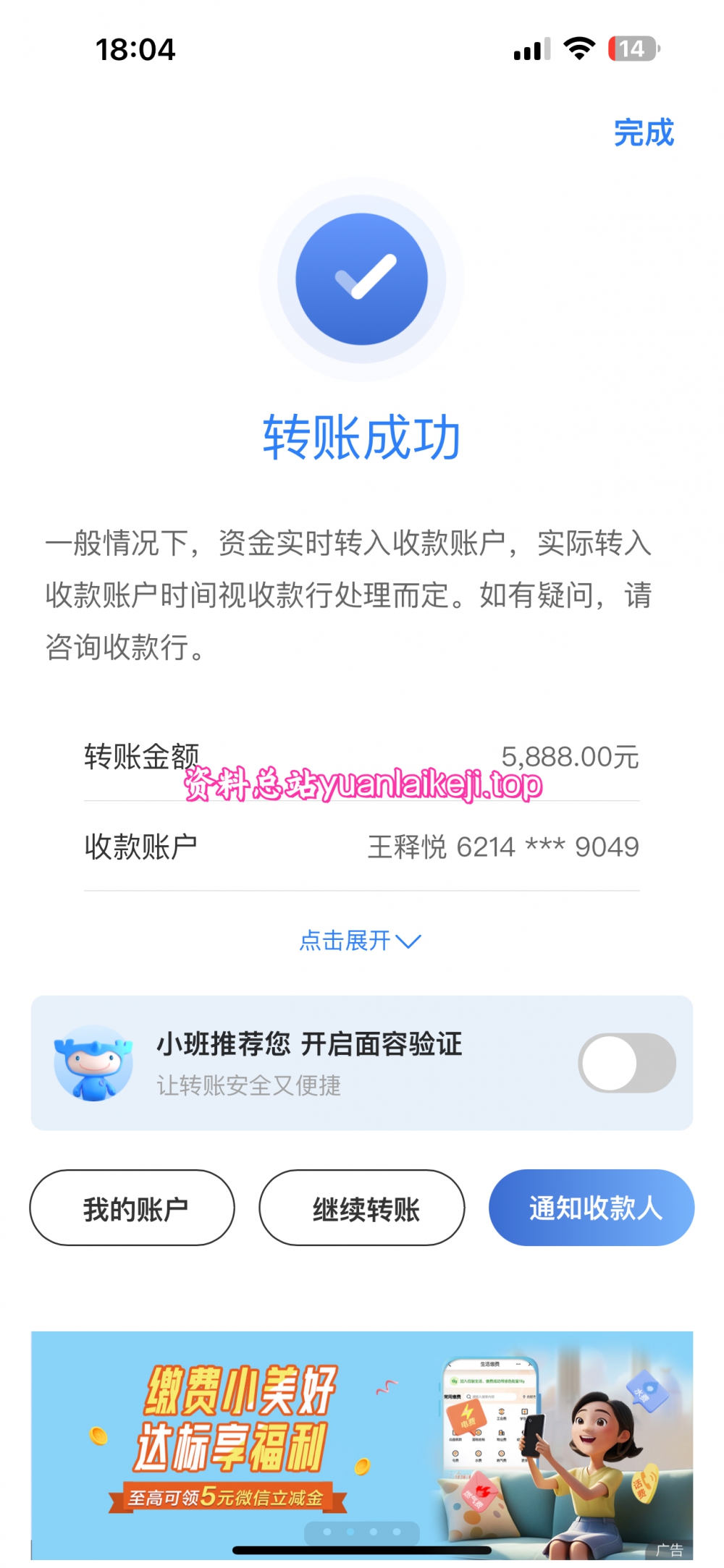Enable the 开启面容验证 face verification switch
The width and height of the screenshot is (724, 1568).
click(x=626, y=1063)
